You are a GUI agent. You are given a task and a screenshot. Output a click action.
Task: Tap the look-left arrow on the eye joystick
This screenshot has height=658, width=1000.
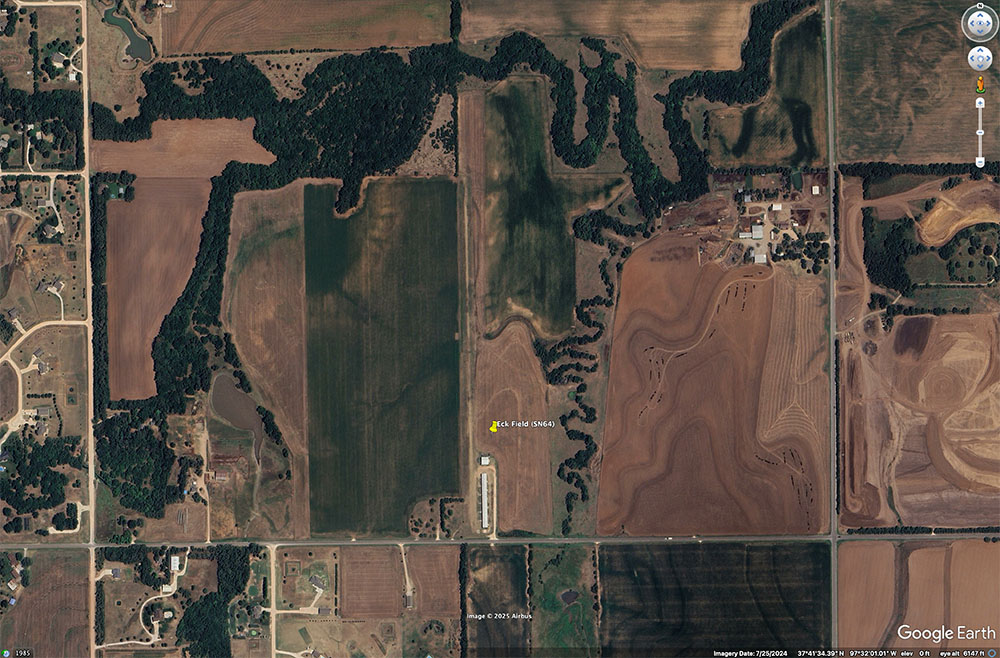click(x=971, y=24)
